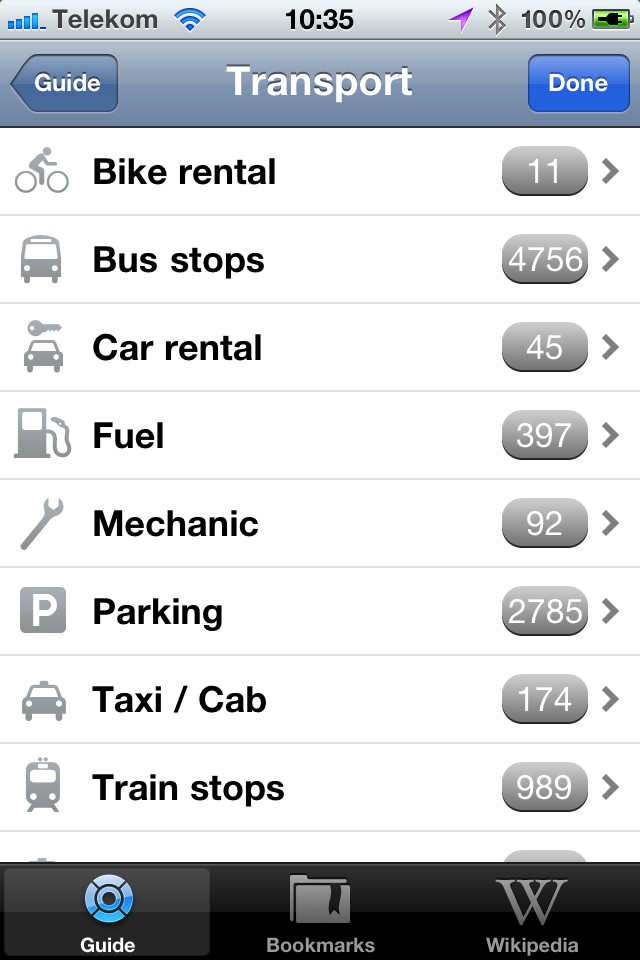Browse Car rental locations

pyautogui.click(x=320, y=348)
